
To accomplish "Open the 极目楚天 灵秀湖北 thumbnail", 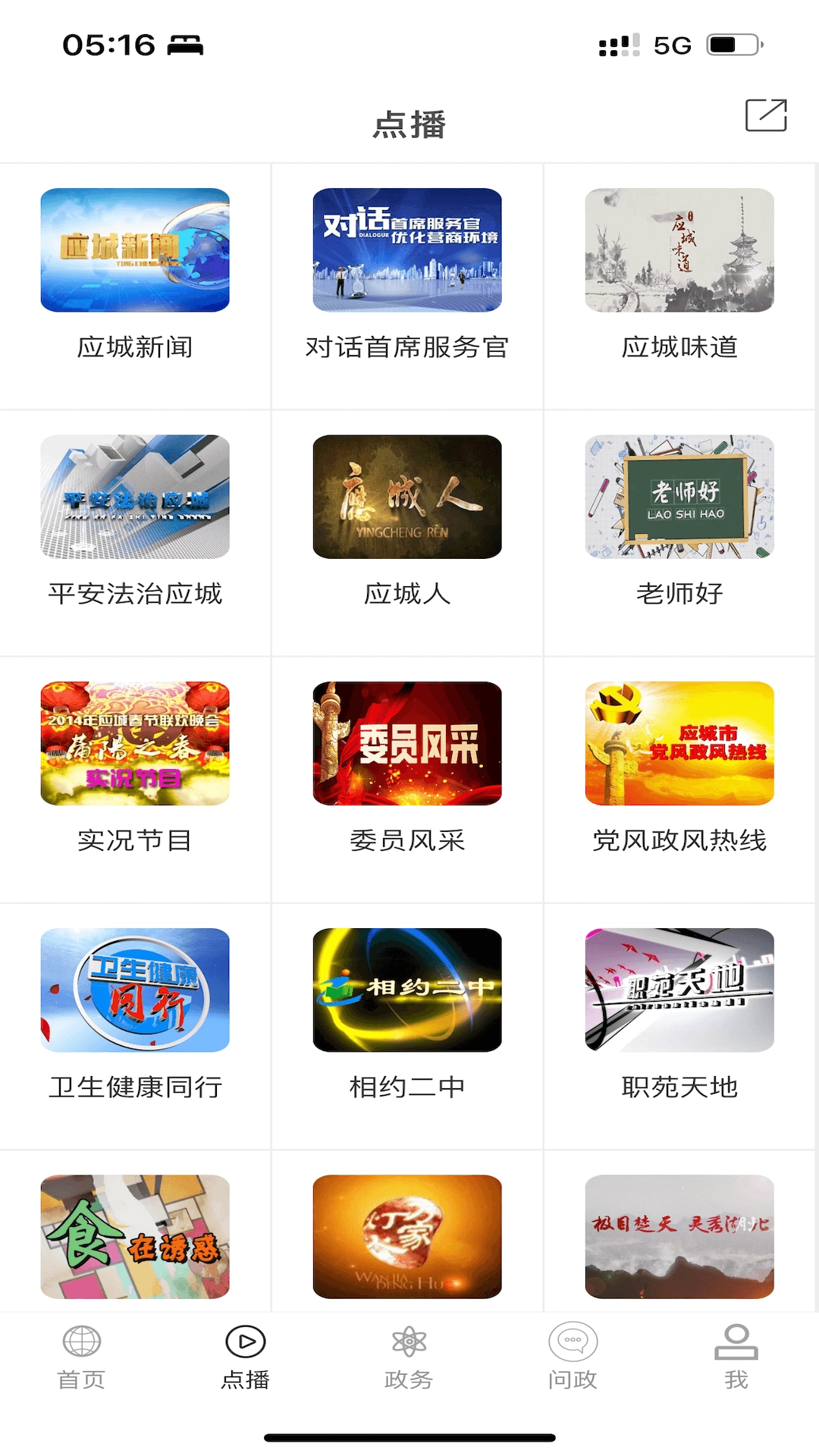I will click(x=679, y=1236).
